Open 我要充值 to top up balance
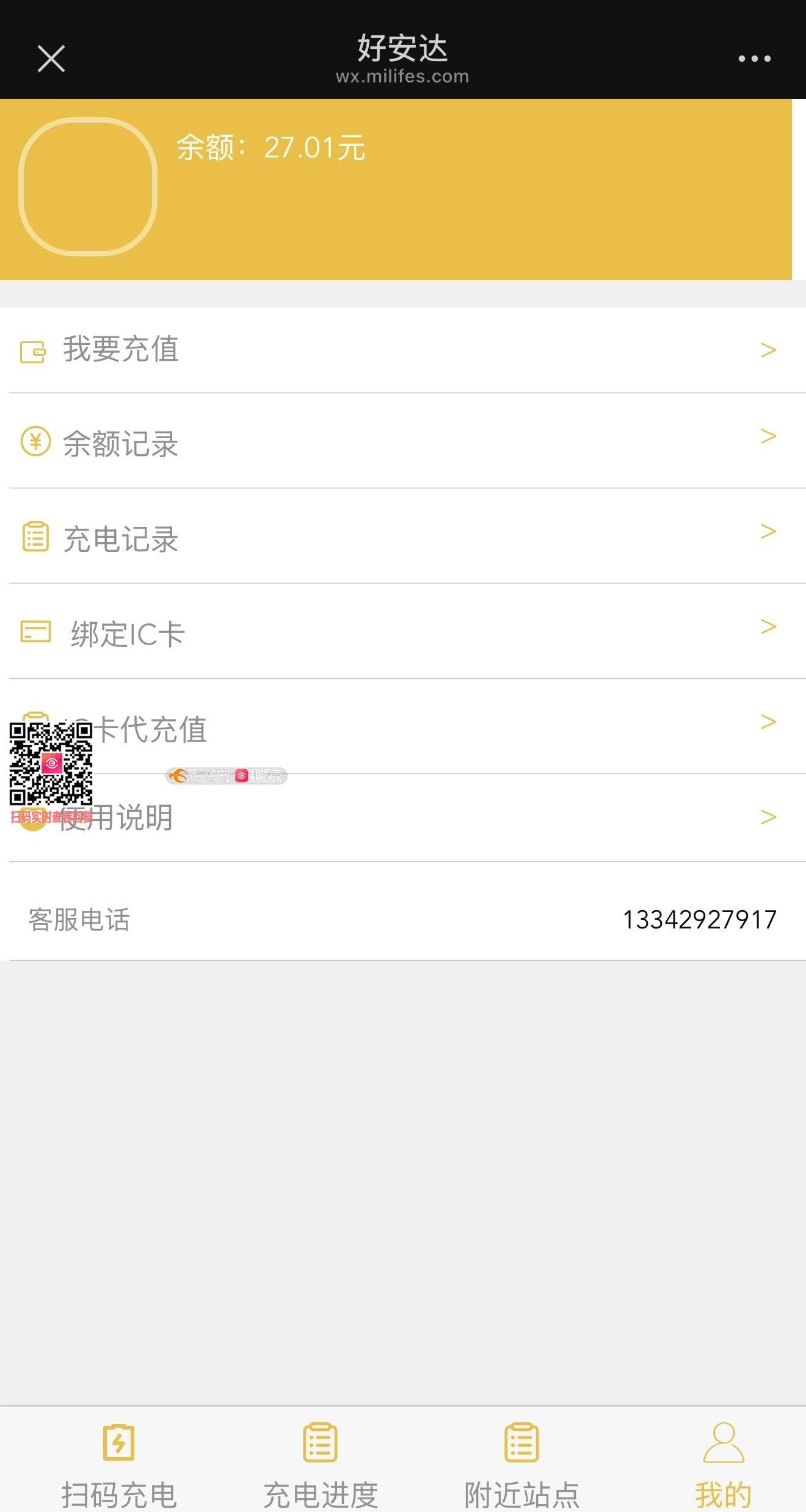Image resolution: width=806 pixels, height=1512 pixels. [403, 350]
